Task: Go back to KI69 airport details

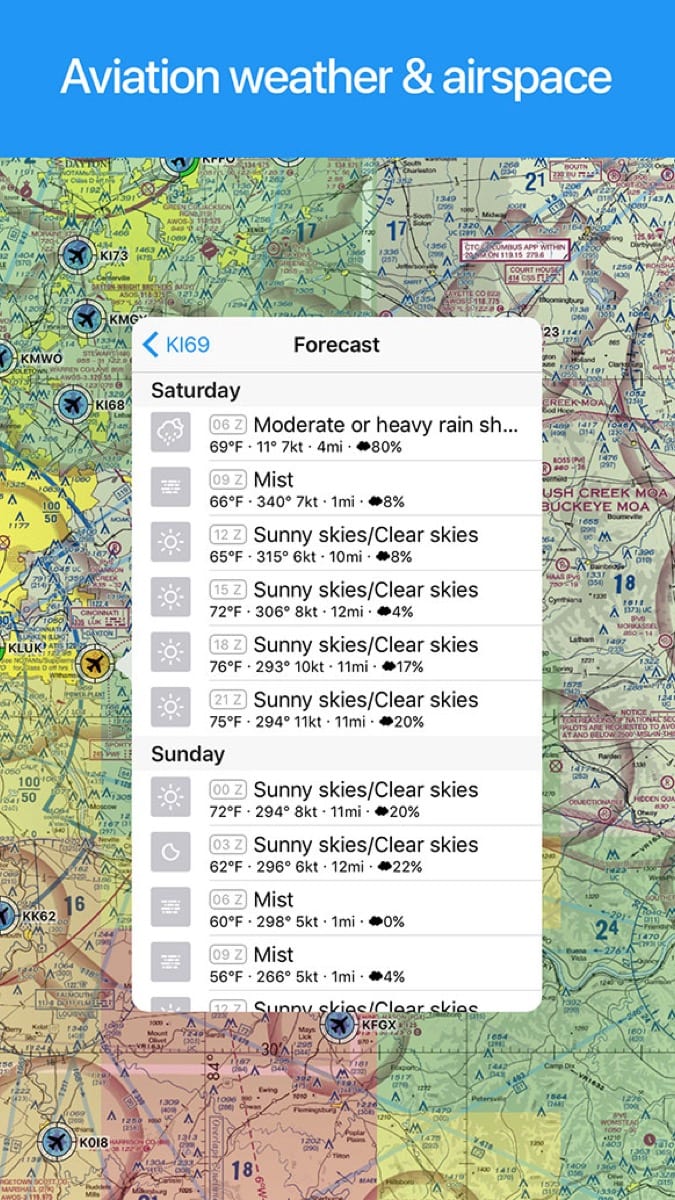Action: click(176, 345)
